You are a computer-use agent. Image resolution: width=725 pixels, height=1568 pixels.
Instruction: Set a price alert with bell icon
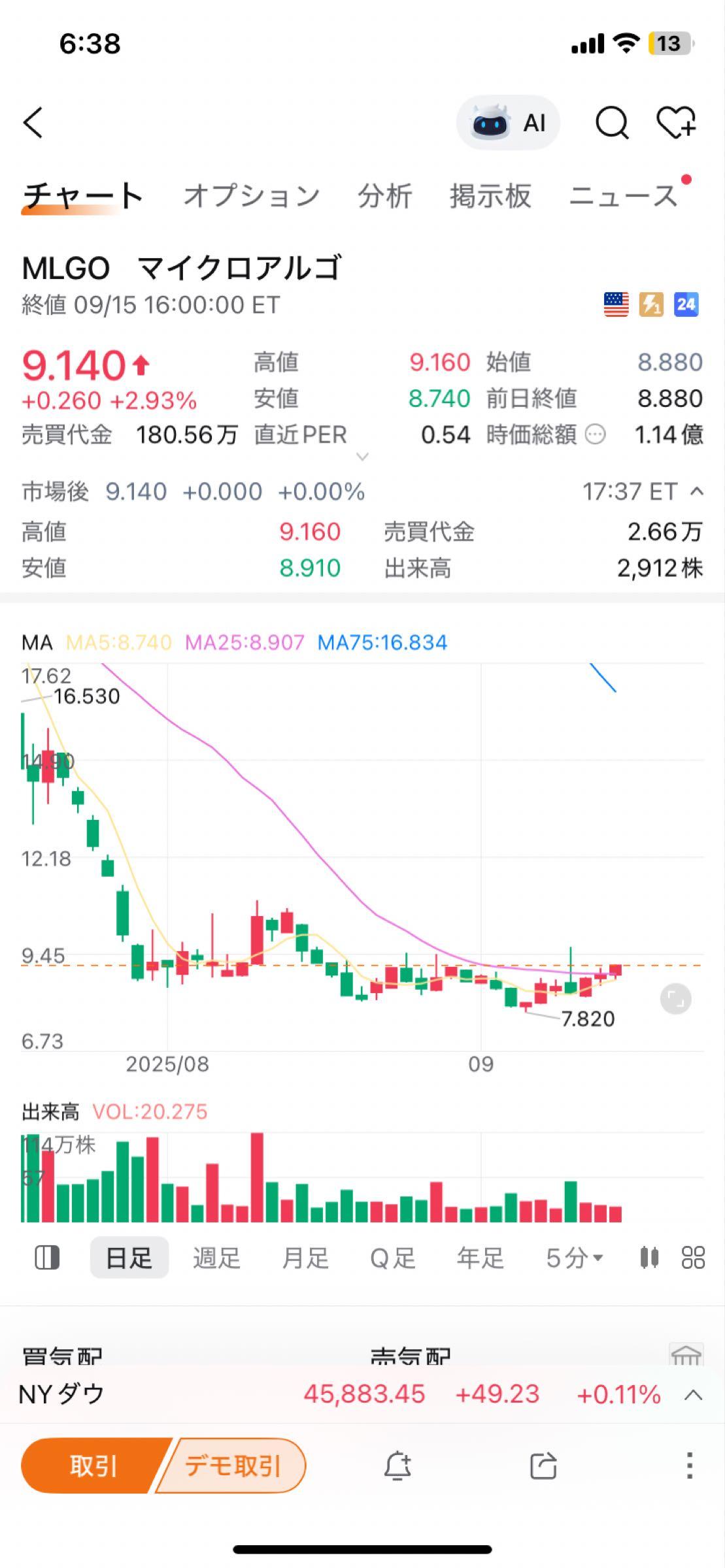397,1466
